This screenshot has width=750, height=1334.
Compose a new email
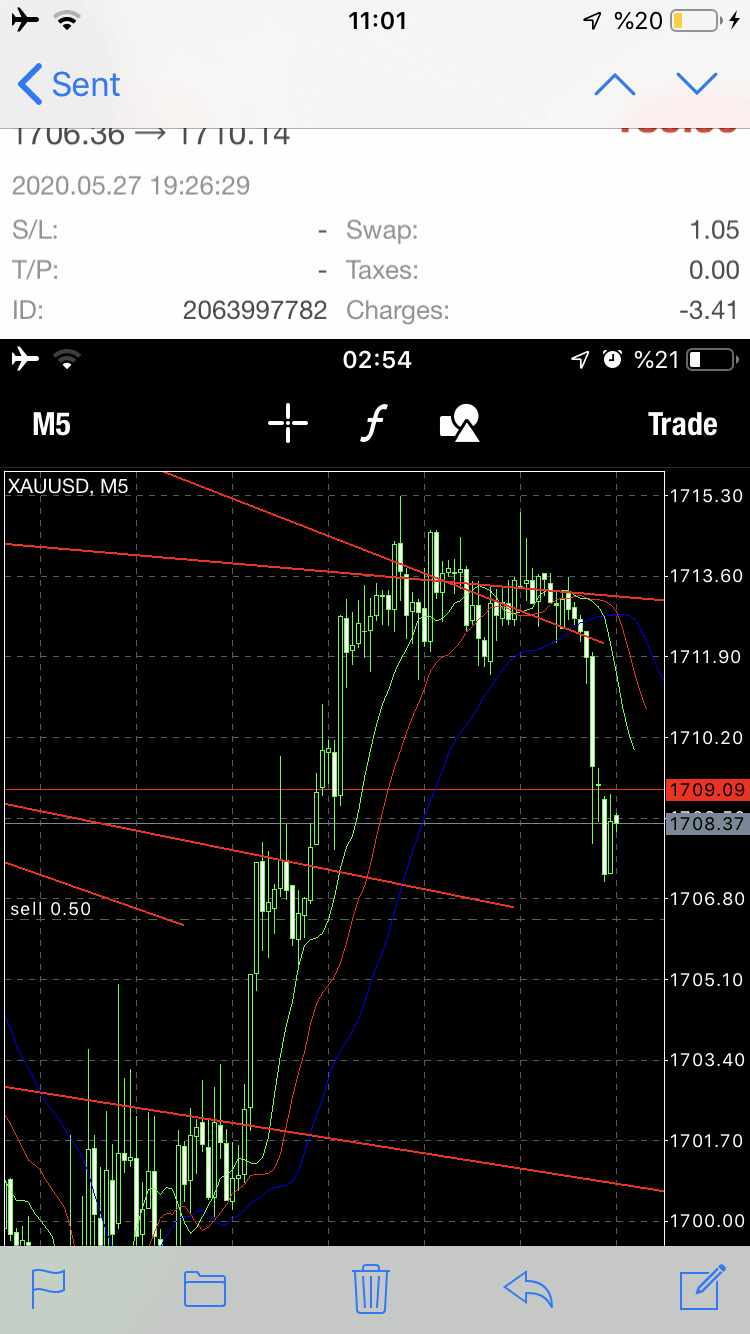pyautogui.click(x=701, y=1287)
